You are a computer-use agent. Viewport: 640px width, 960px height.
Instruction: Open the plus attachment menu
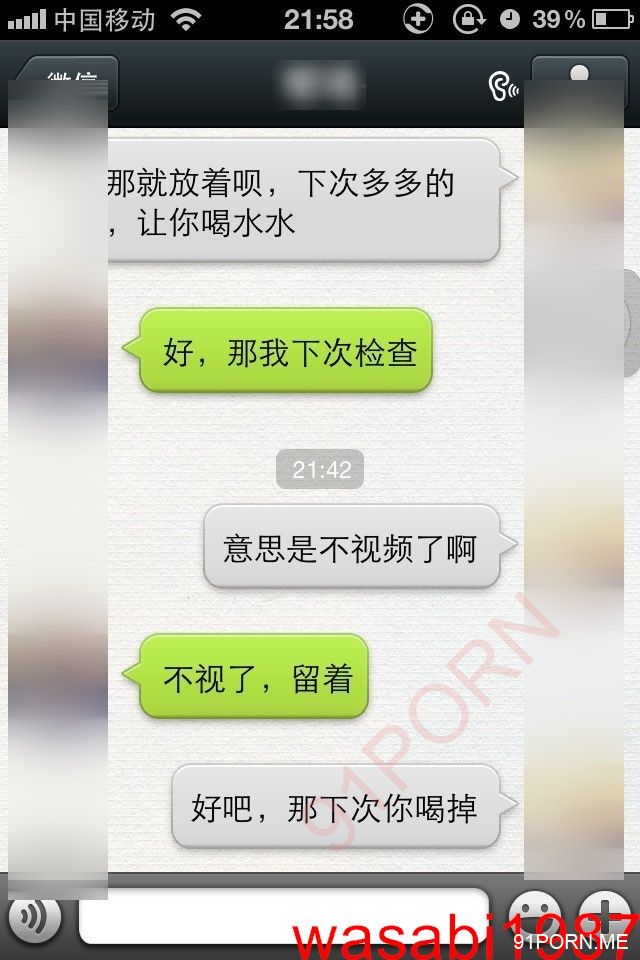[608, 915]
